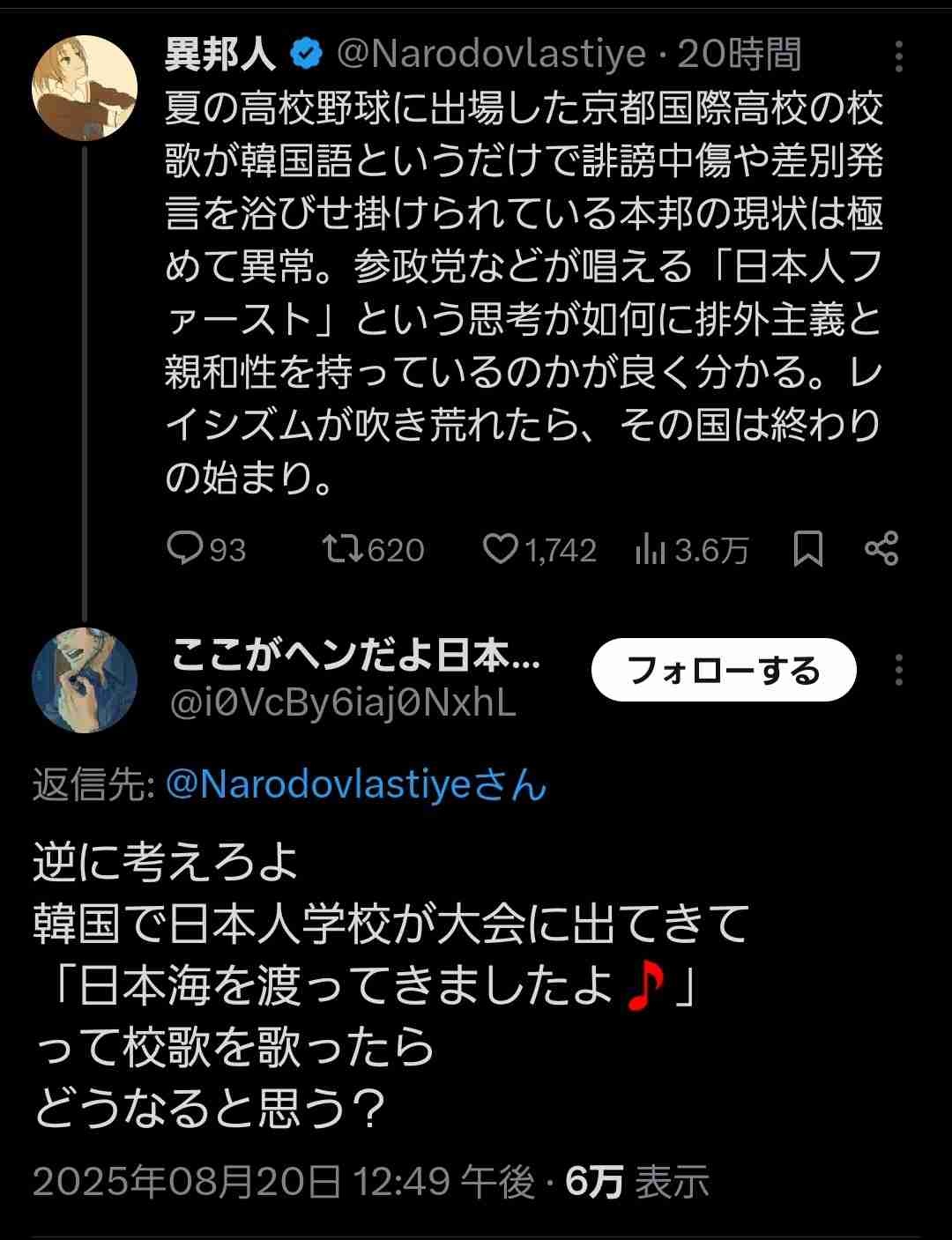Open overflow menu on ここがヘンだよ日本's reply
This screenshot has width=952, height=1240.
point(898,671)
